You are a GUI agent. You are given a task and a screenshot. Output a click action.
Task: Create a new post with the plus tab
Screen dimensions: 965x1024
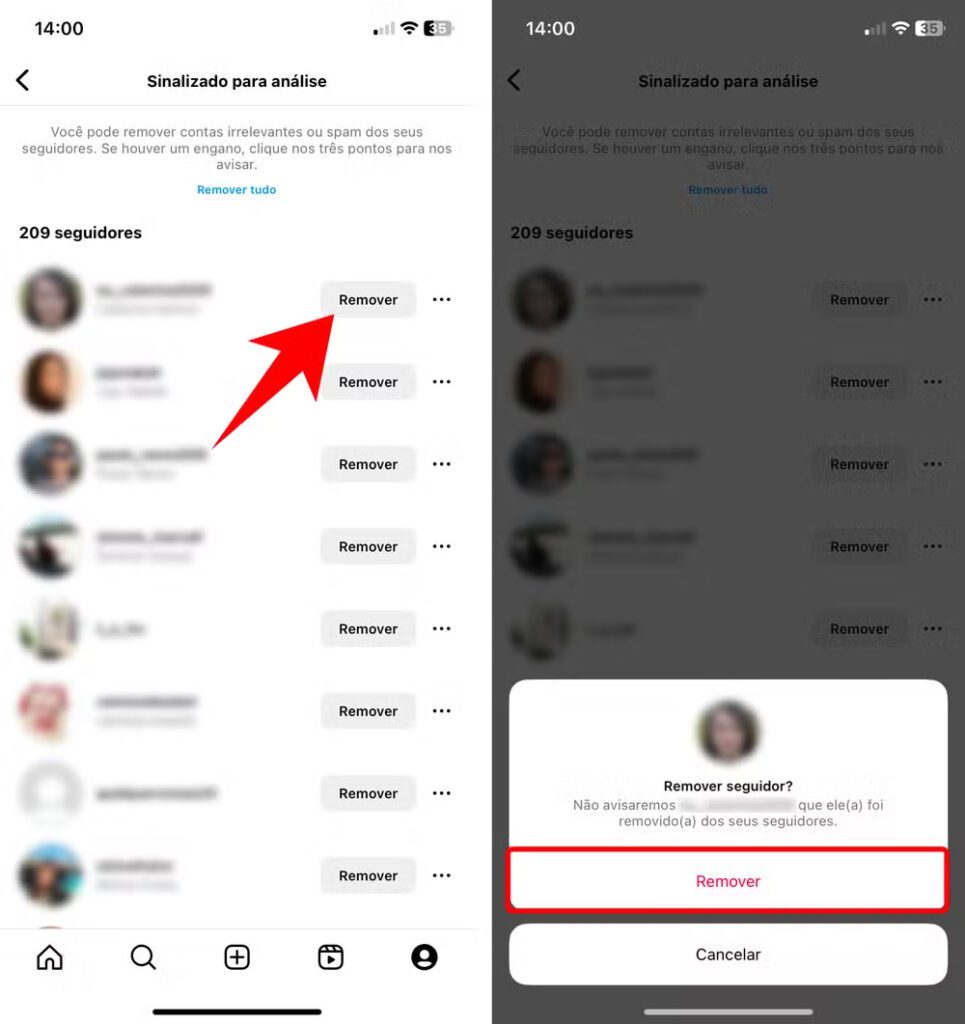pos(237,957)
